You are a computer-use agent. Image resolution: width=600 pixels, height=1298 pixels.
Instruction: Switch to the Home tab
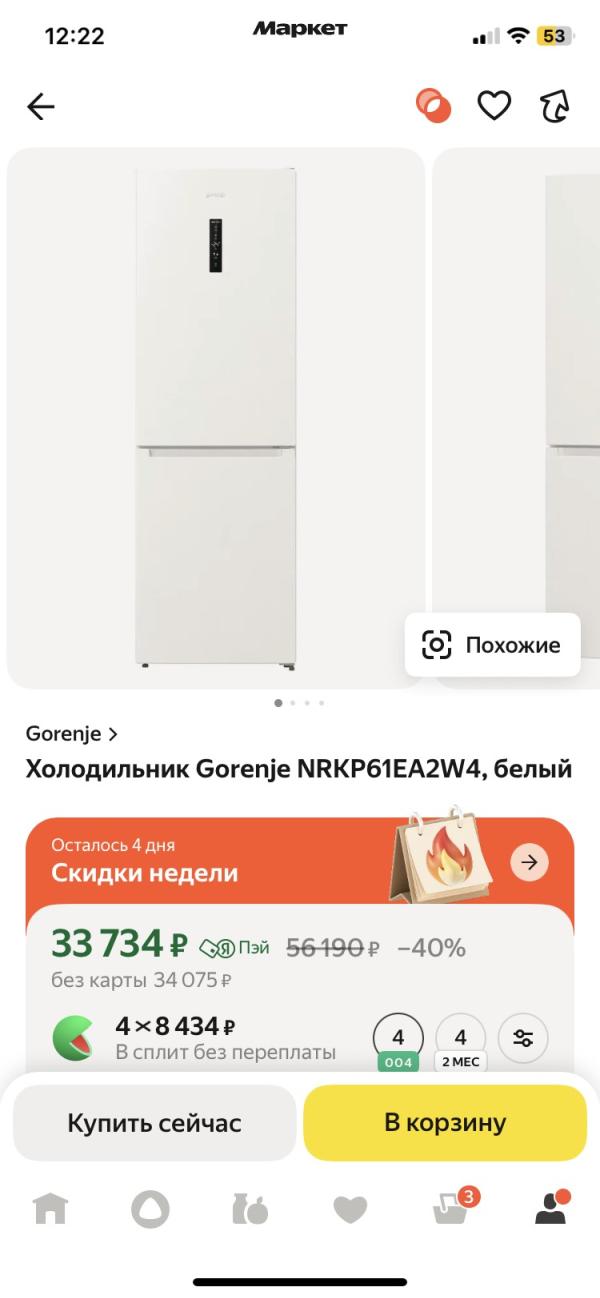coord(50,1209)
